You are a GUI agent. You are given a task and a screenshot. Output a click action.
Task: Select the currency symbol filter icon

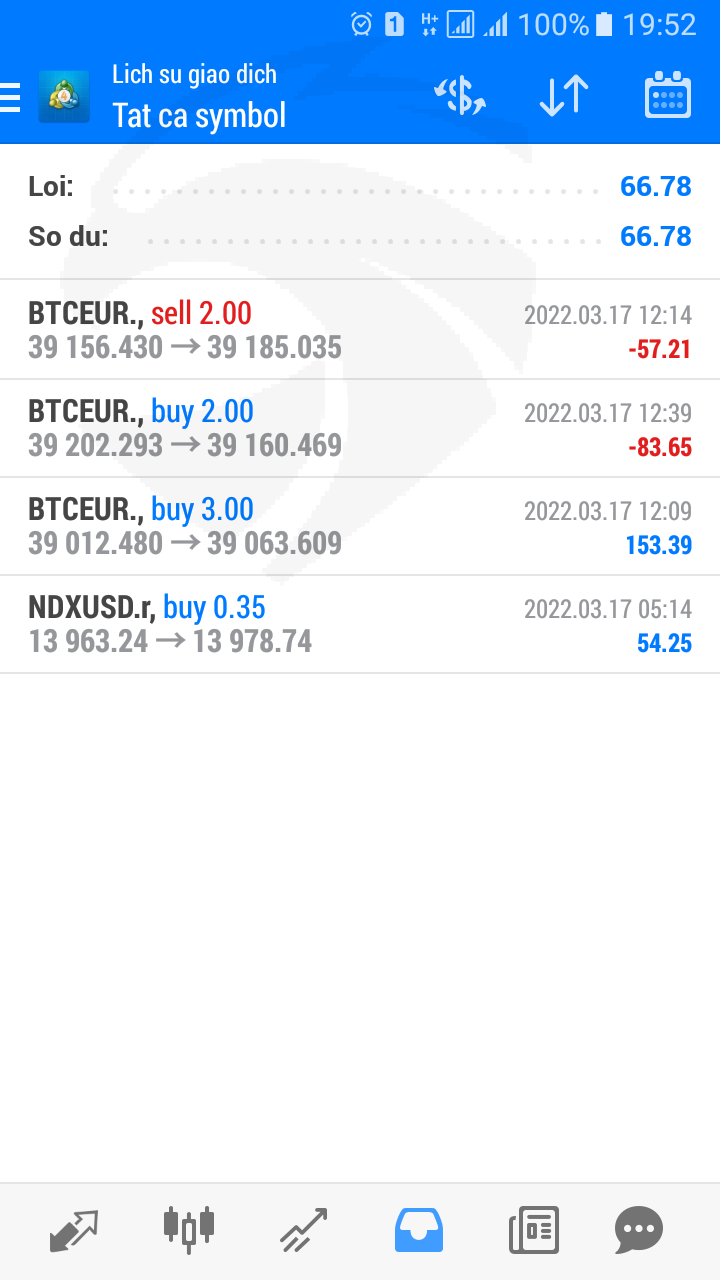click(460, 97)
